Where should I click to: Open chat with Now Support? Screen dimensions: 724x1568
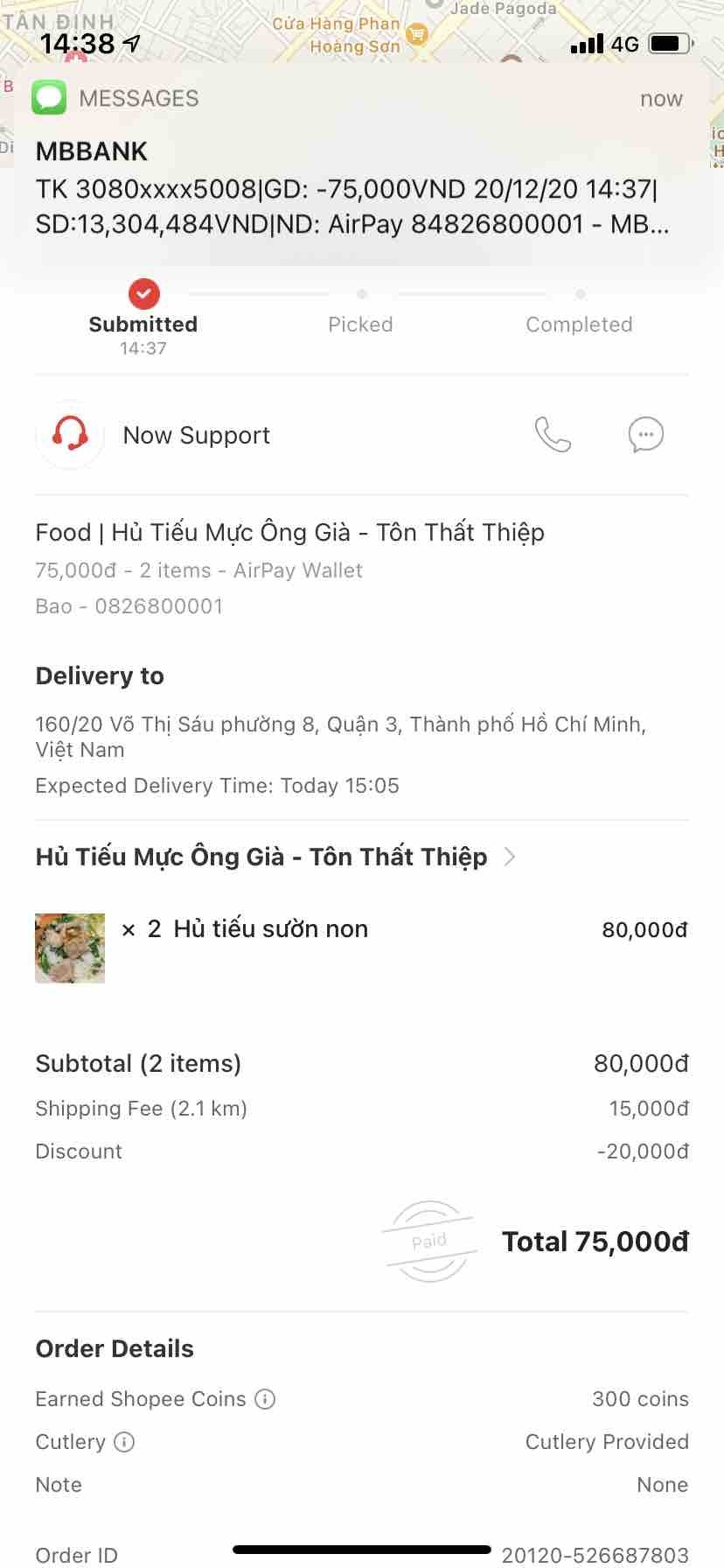click(x=646, y=435)
